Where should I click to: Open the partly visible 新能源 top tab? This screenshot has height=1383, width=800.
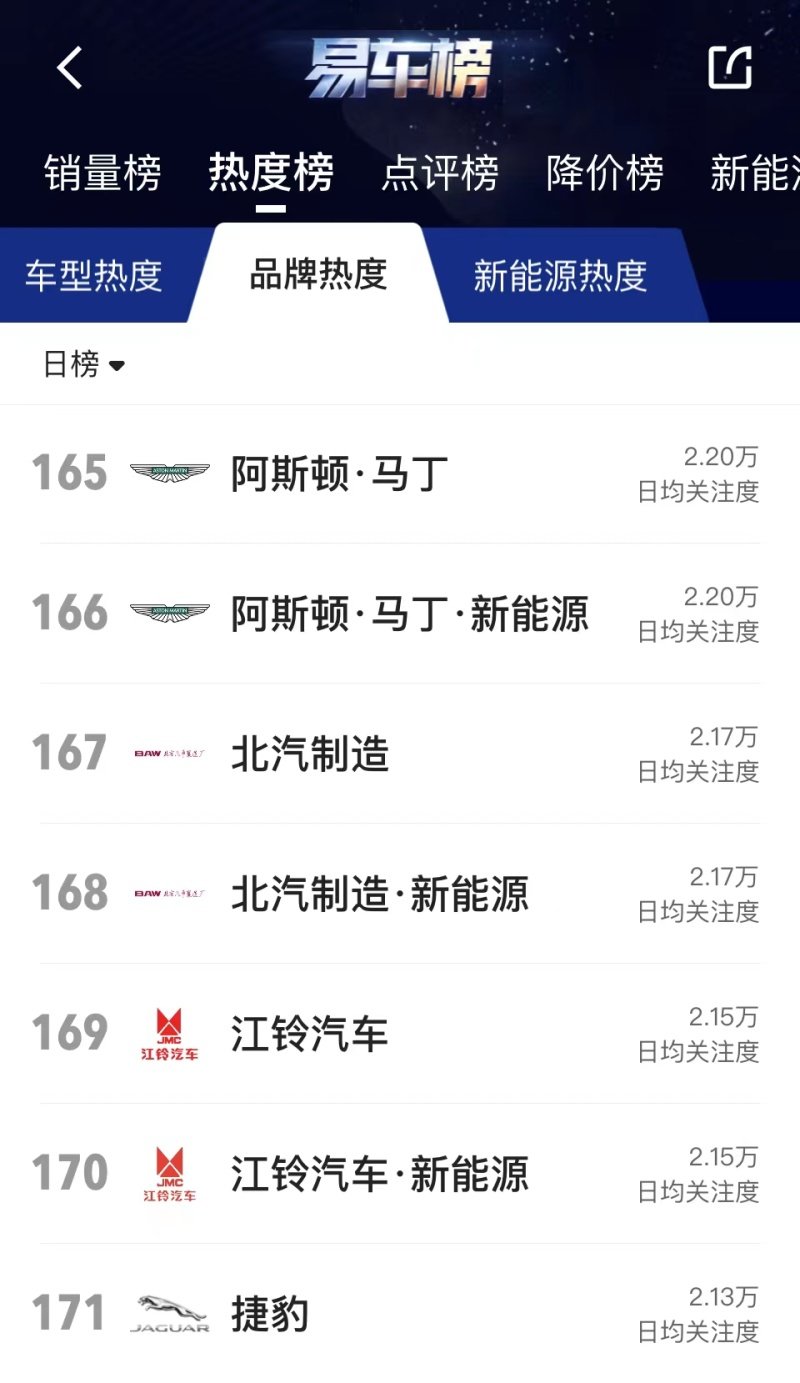click(754, 173)
